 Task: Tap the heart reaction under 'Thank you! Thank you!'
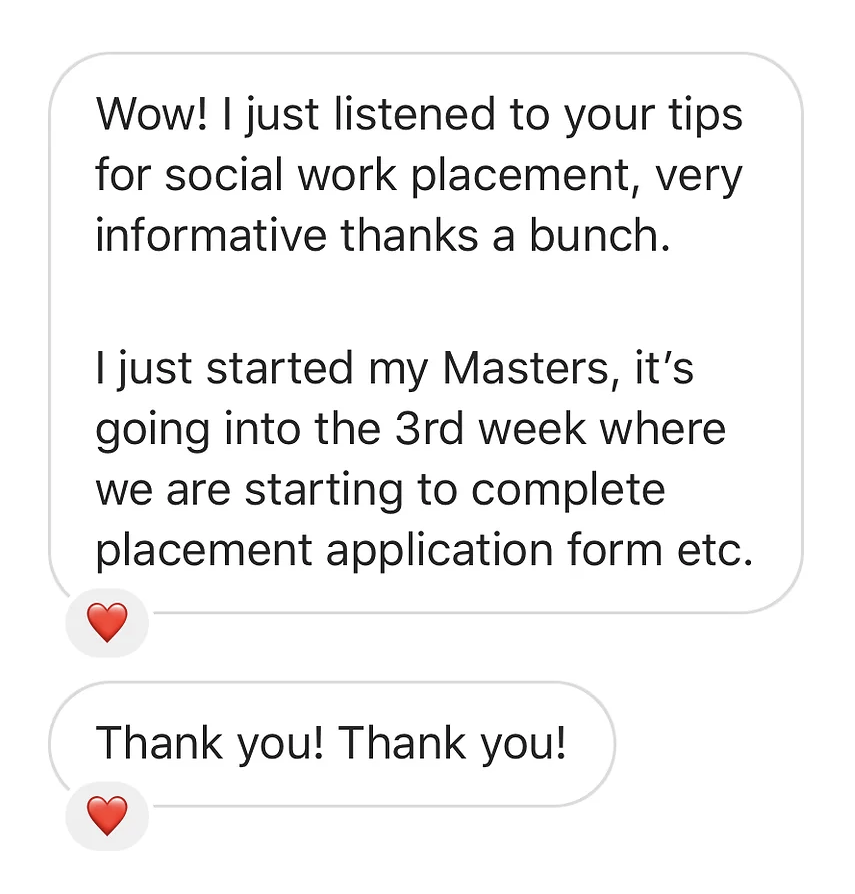coord(107,816)
